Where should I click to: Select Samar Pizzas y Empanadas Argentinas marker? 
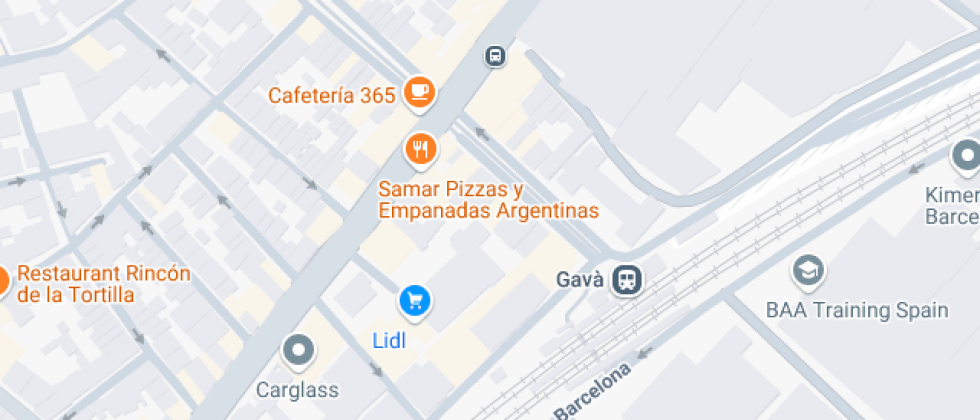(x=420, y=150)
